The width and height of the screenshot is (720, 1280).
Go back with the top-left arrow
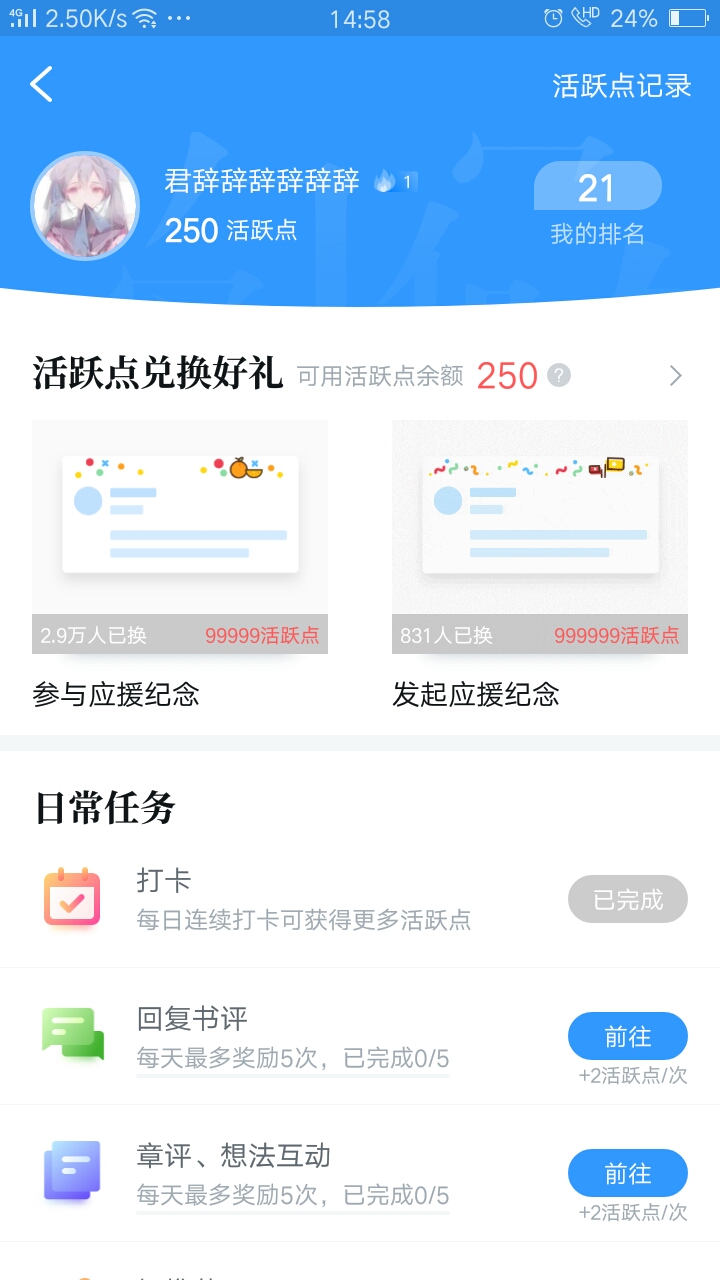tap(41, 85)
